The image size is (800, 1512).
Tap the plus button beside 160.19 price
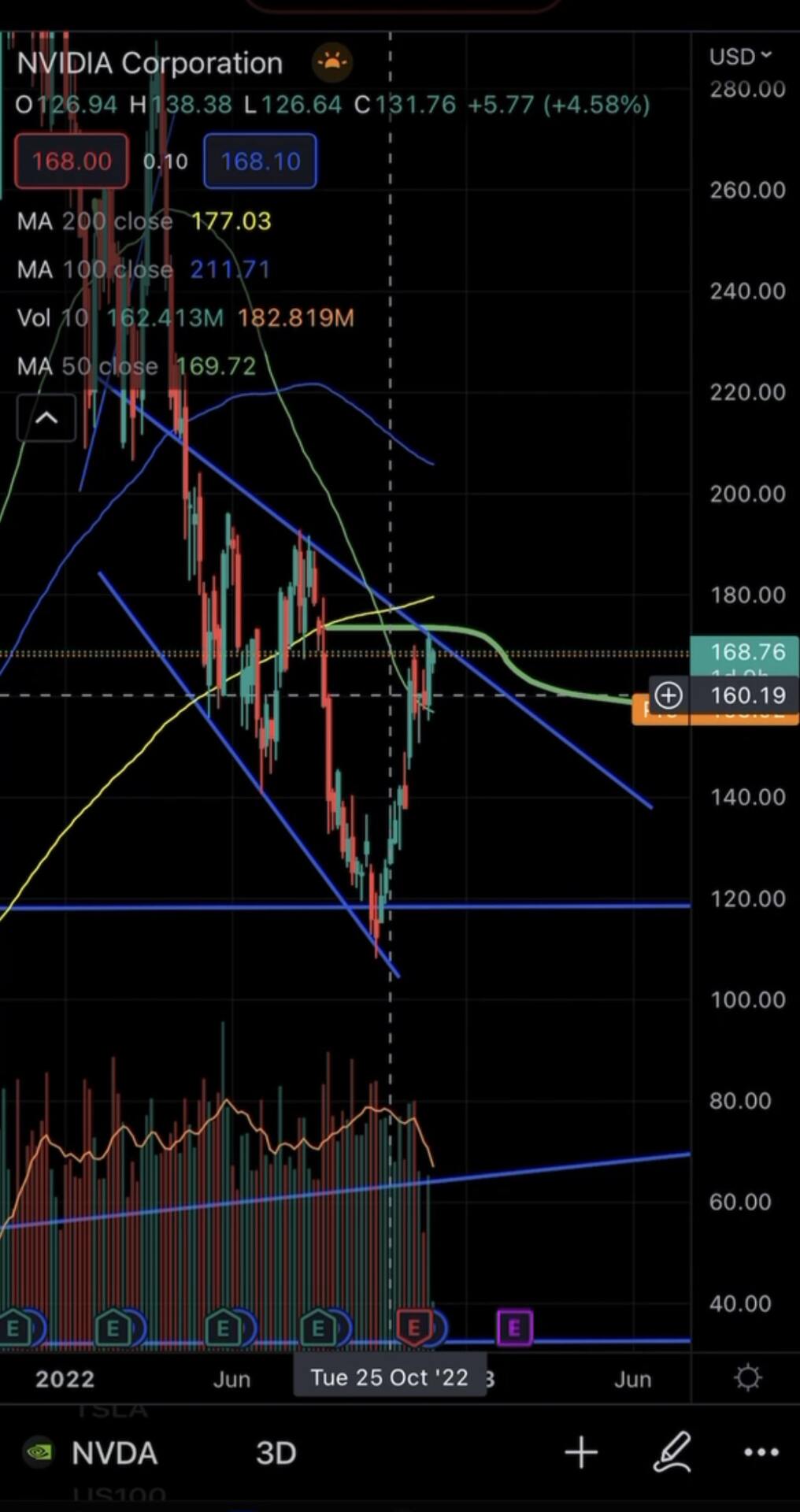tap(669, 695)
